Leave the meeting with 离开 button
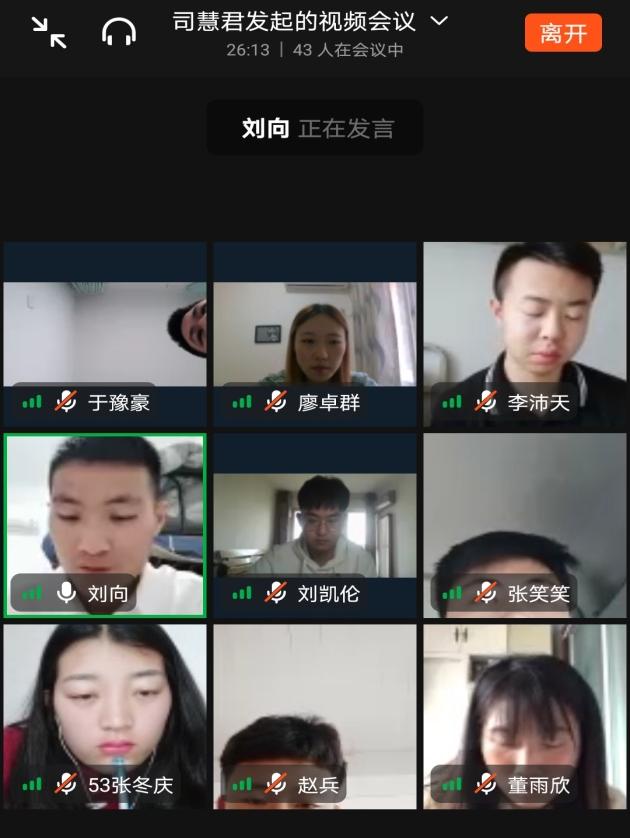The height and width of the screenshot is (838, 630). click(x=563, y=33)
